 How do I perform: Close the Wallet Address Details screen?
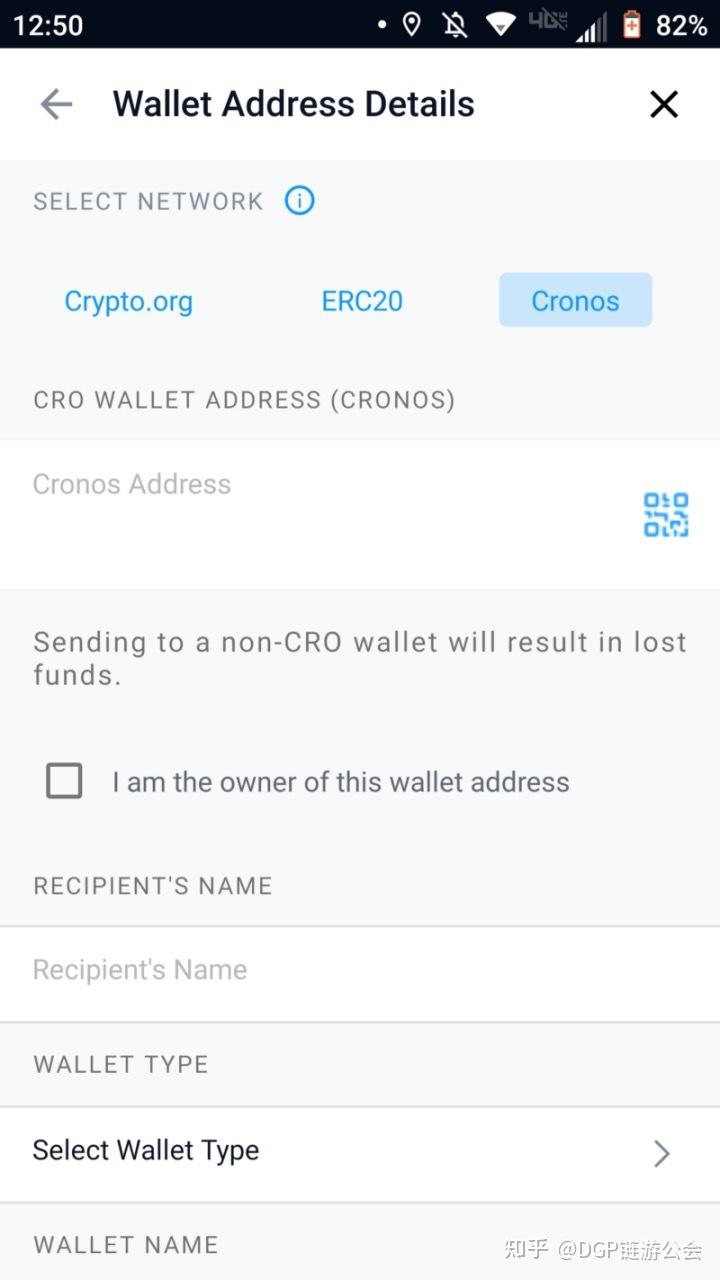click(x=664, y=104)
